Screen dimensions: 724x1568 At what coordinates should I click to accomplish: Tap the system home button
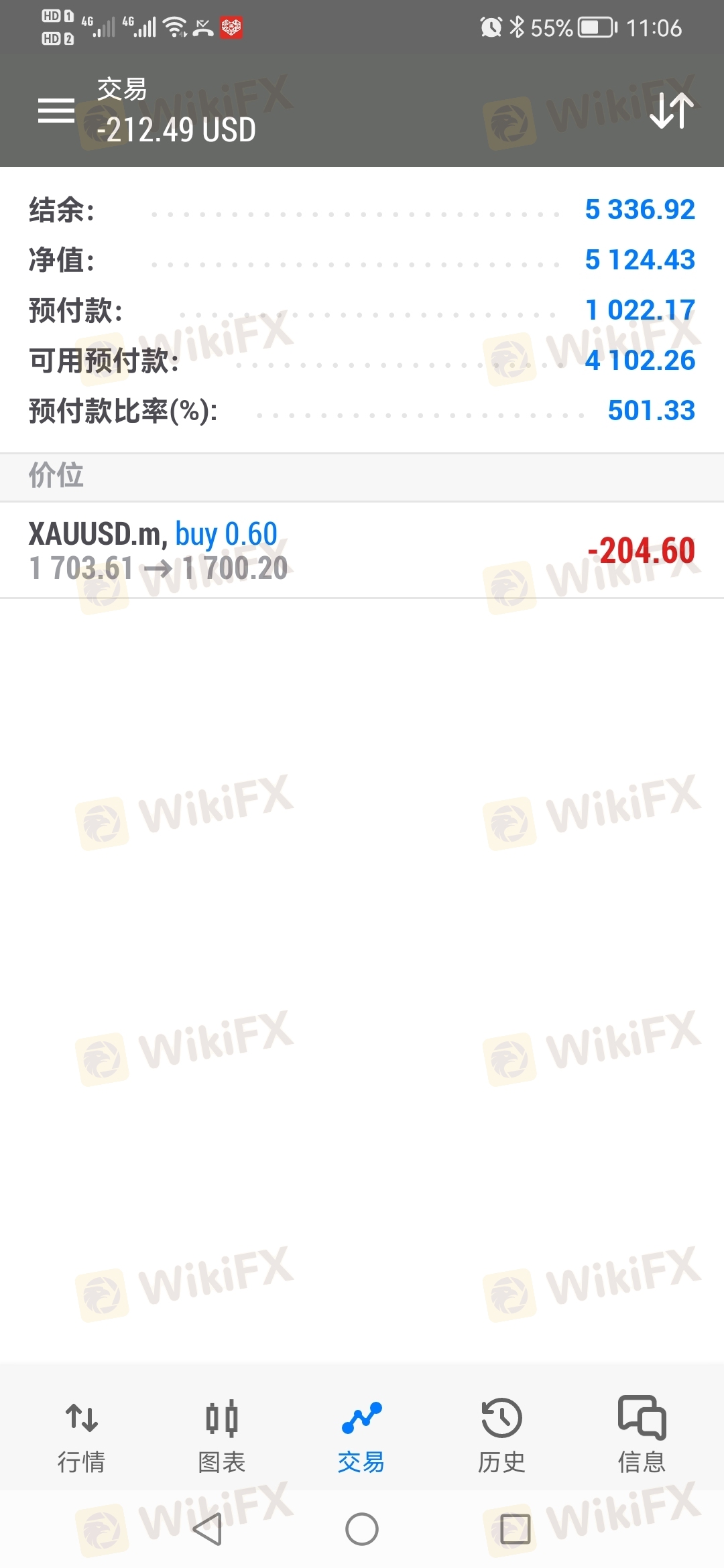click(362, 1529)
